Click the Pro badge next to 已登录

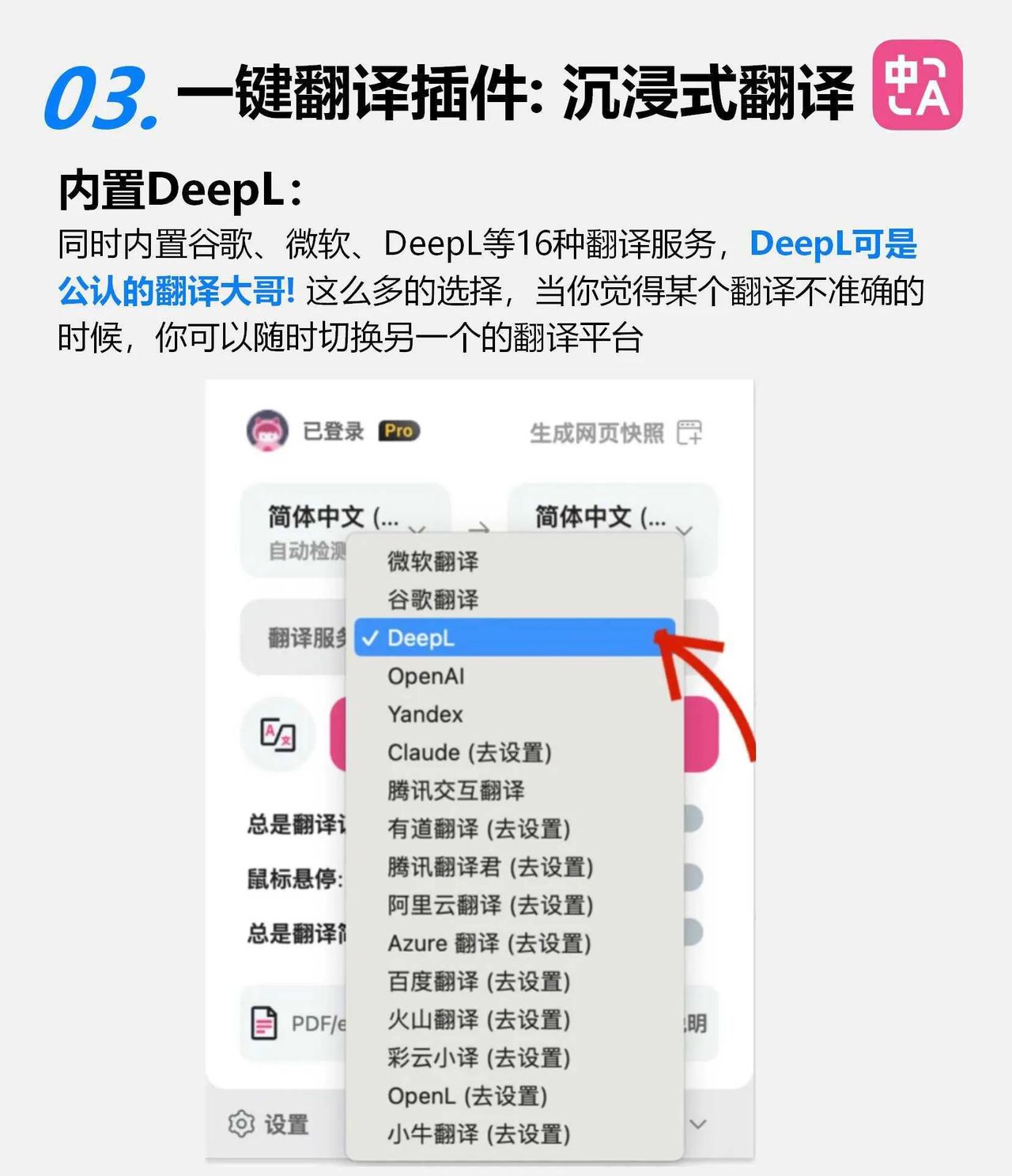(x=398, y=430)
